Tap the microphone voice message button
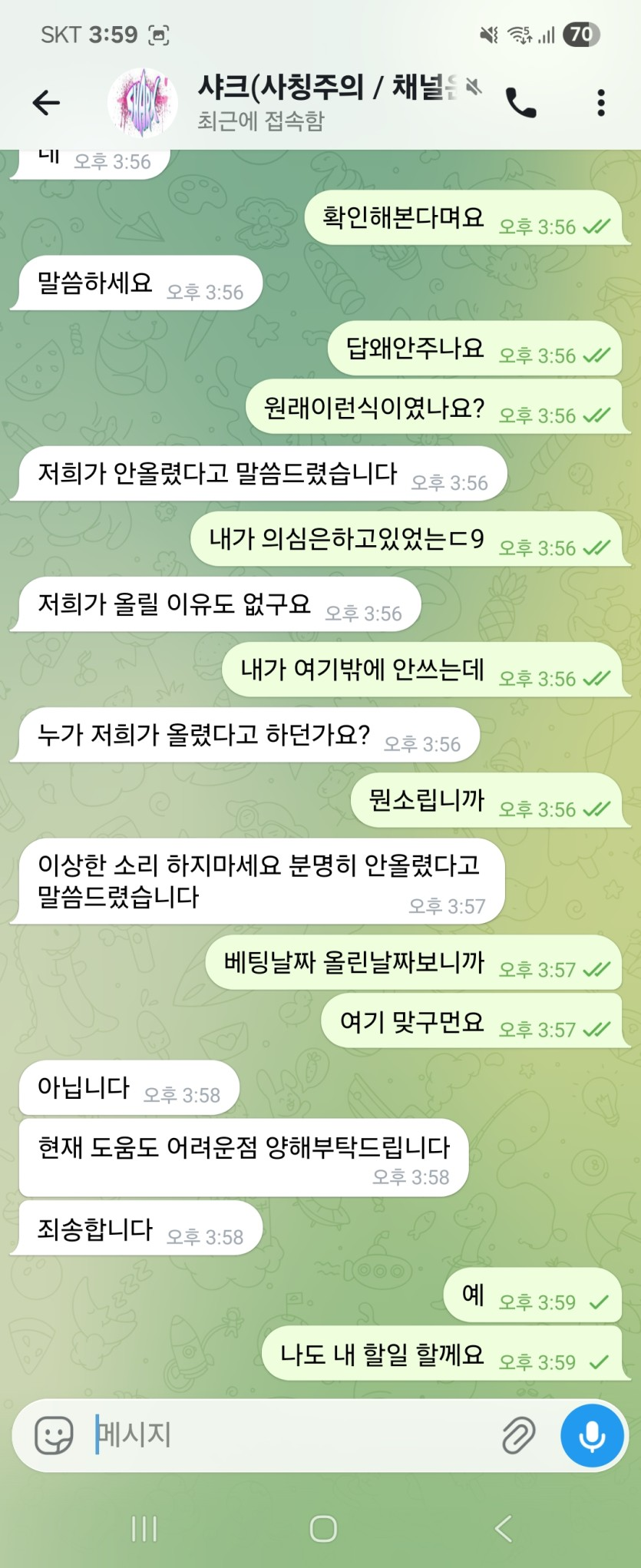Viewport: 641px width, 1568px height. (x=591, y=1435)
